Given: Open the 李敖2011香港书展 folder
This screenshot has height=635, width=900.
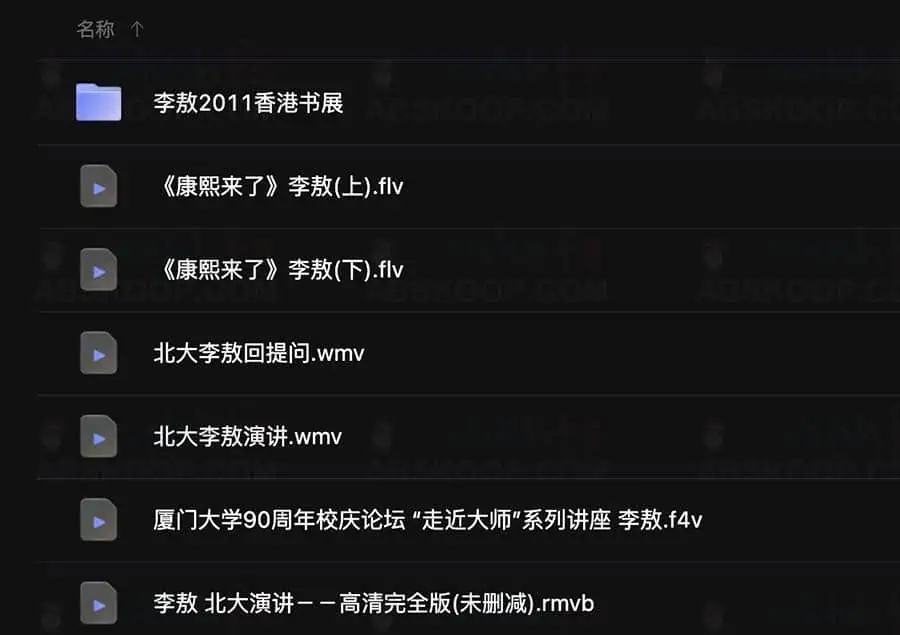Looking at the screenshot, I should click(x=248, y=103).
